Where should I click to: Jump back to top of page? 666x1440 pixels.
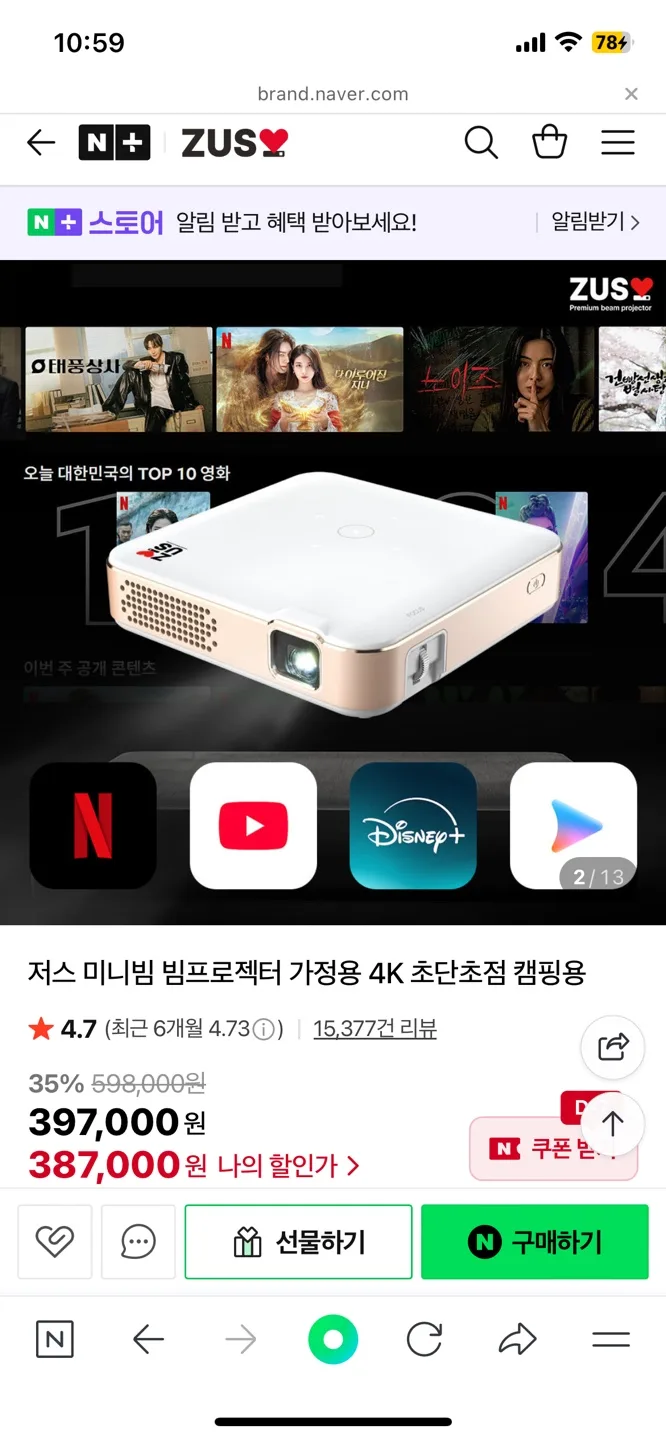(612, 1123)
